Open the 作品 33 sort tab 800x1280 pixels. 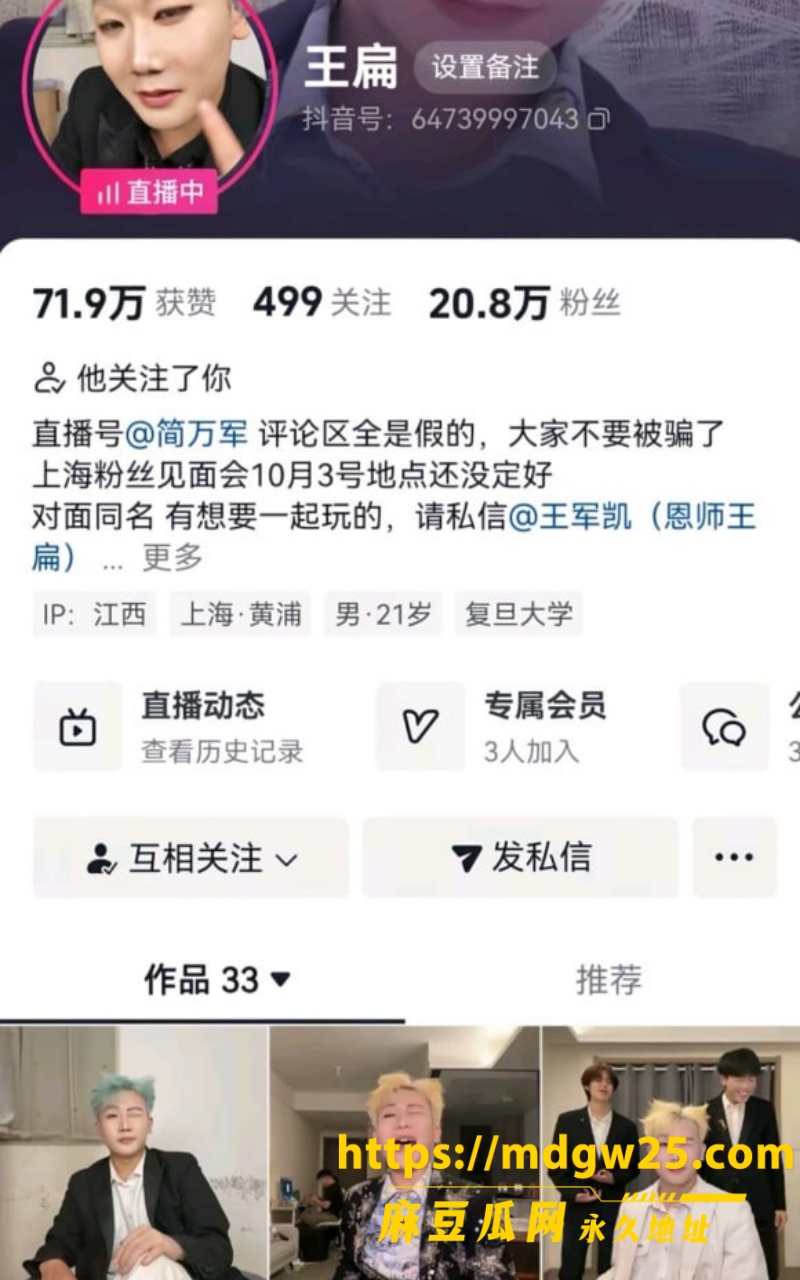tap(217, 980)
